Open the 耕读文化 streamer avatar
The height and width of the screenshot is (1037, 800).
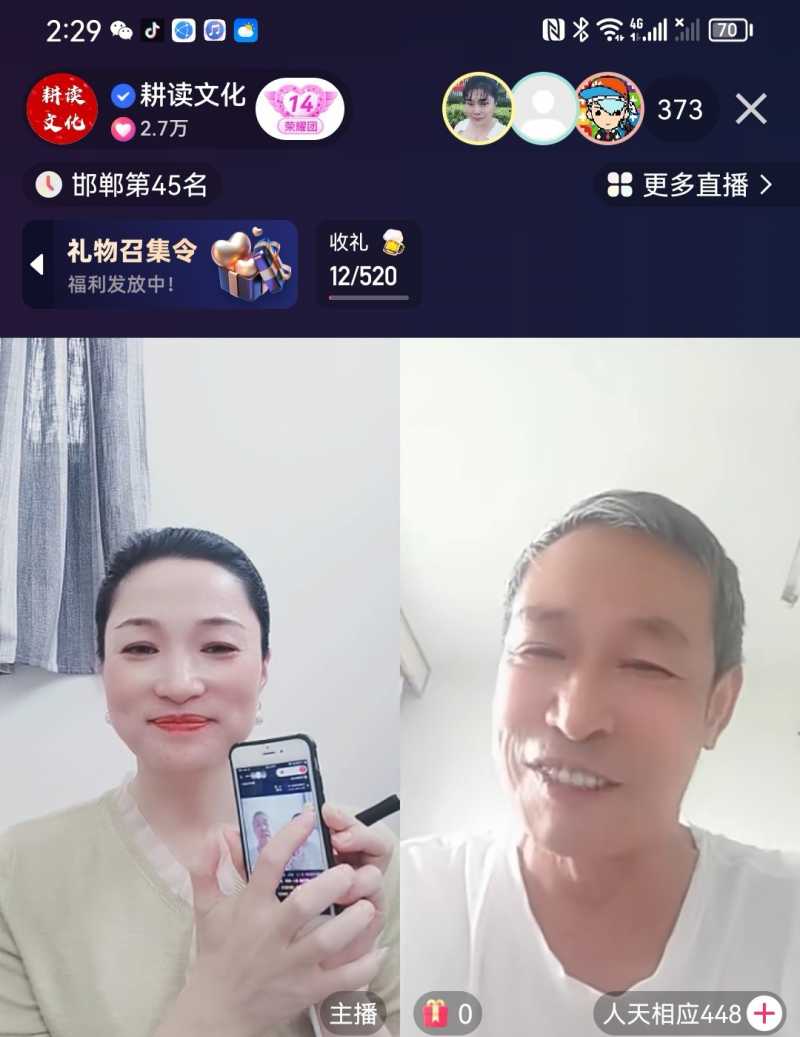pos(61,108)
